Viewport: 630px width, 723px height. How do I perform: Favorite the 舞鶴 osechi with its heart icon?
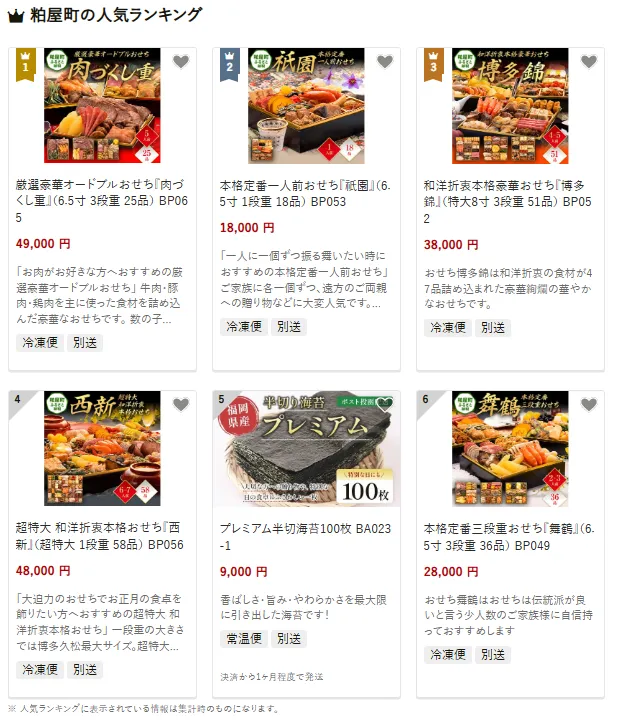pyautogui.click(x=588, y=405)
